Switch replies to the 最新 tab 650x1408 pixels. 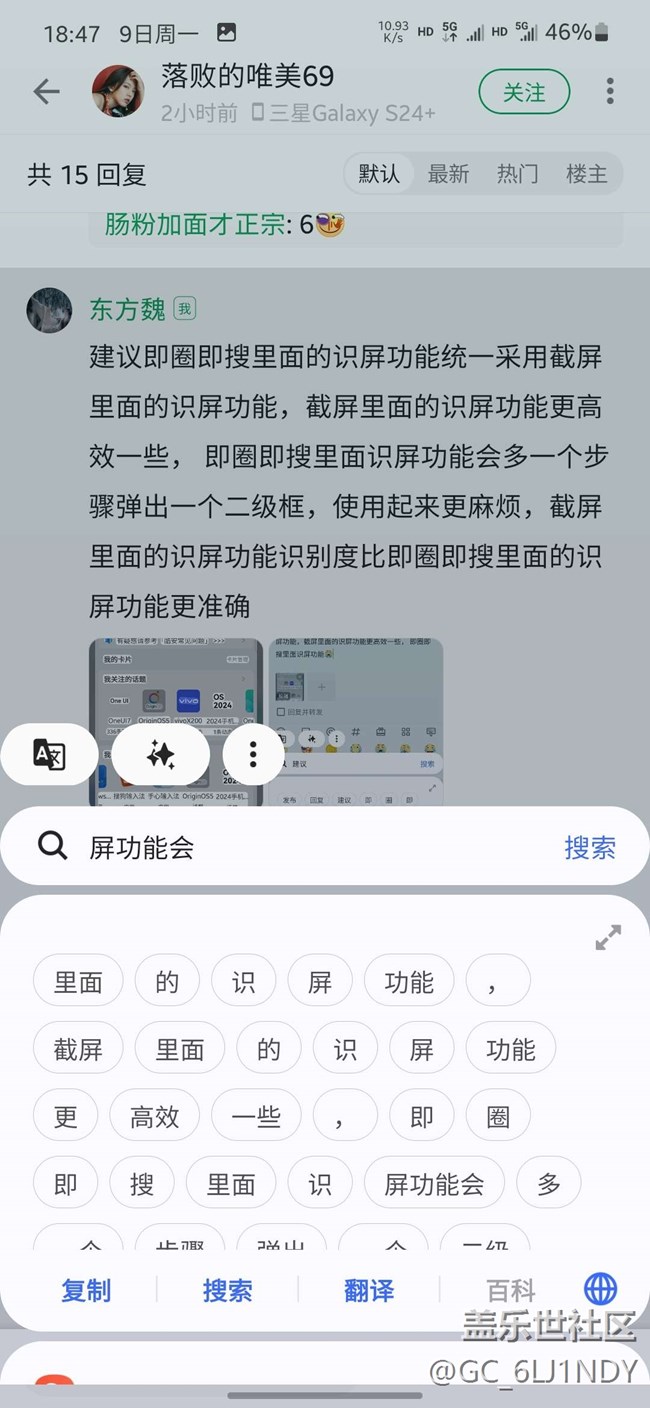tap(448, 174)
